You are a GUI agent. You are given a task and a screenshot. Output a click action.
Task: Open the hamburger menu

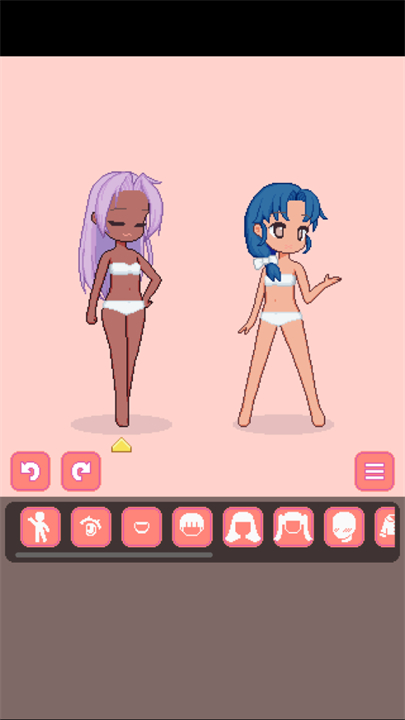point(375,471)
